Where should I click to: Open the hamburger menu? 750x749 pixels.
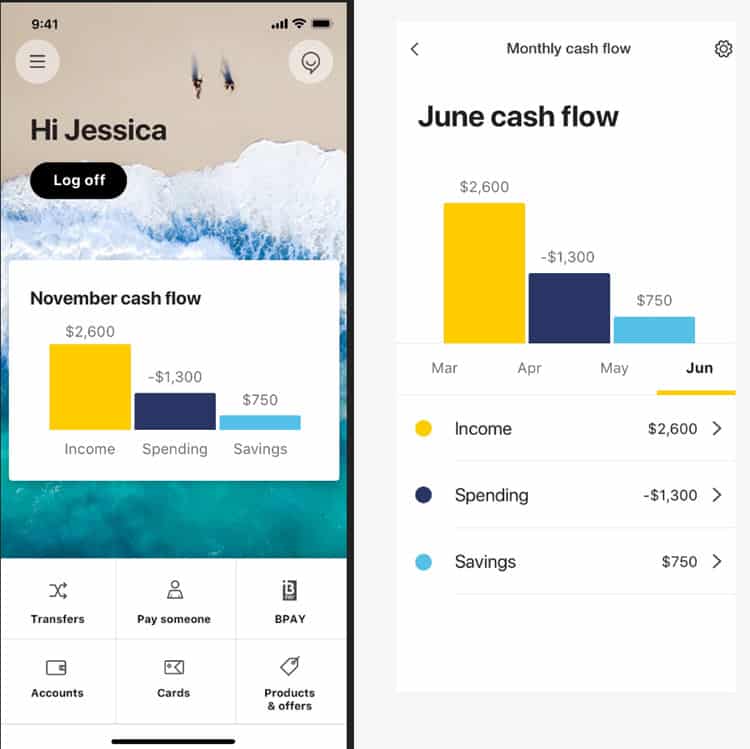point(37,62)
